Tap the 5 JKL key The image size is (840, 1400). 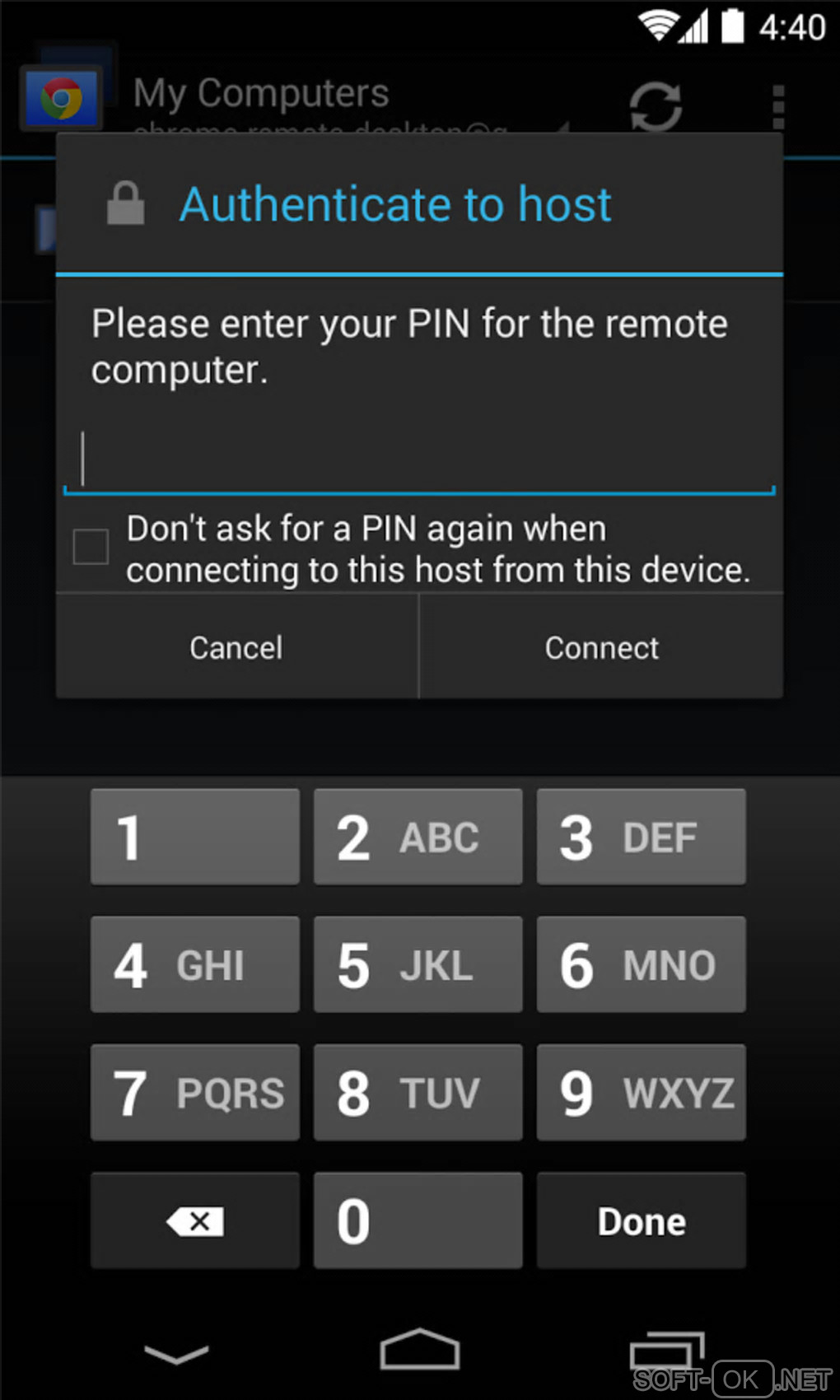(418, 965)
